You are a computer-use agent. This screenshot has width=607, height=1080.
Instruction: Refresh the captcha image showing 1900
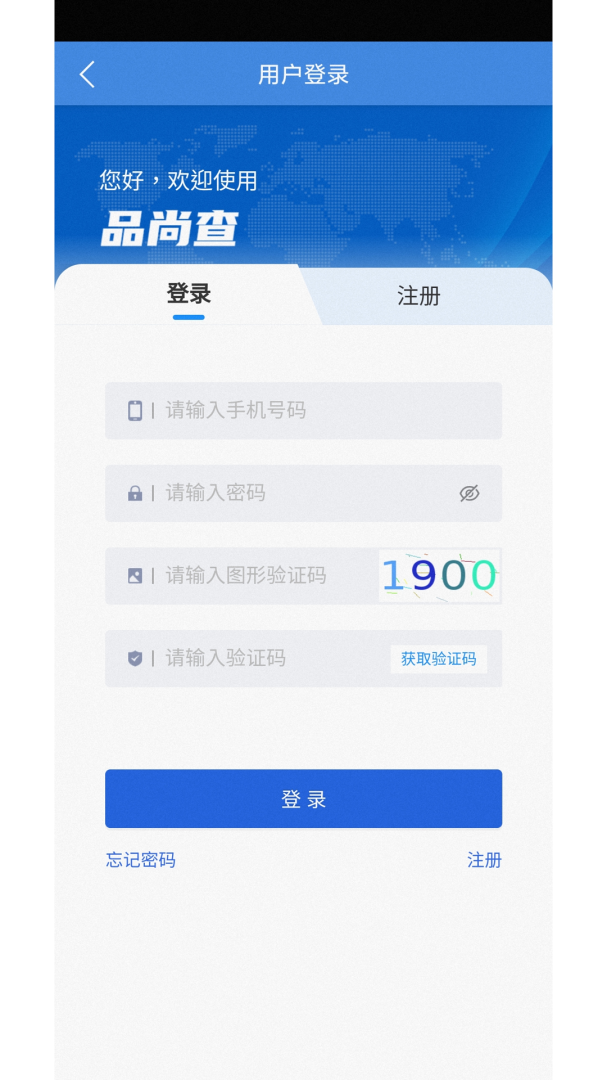(x=439, y=576)
